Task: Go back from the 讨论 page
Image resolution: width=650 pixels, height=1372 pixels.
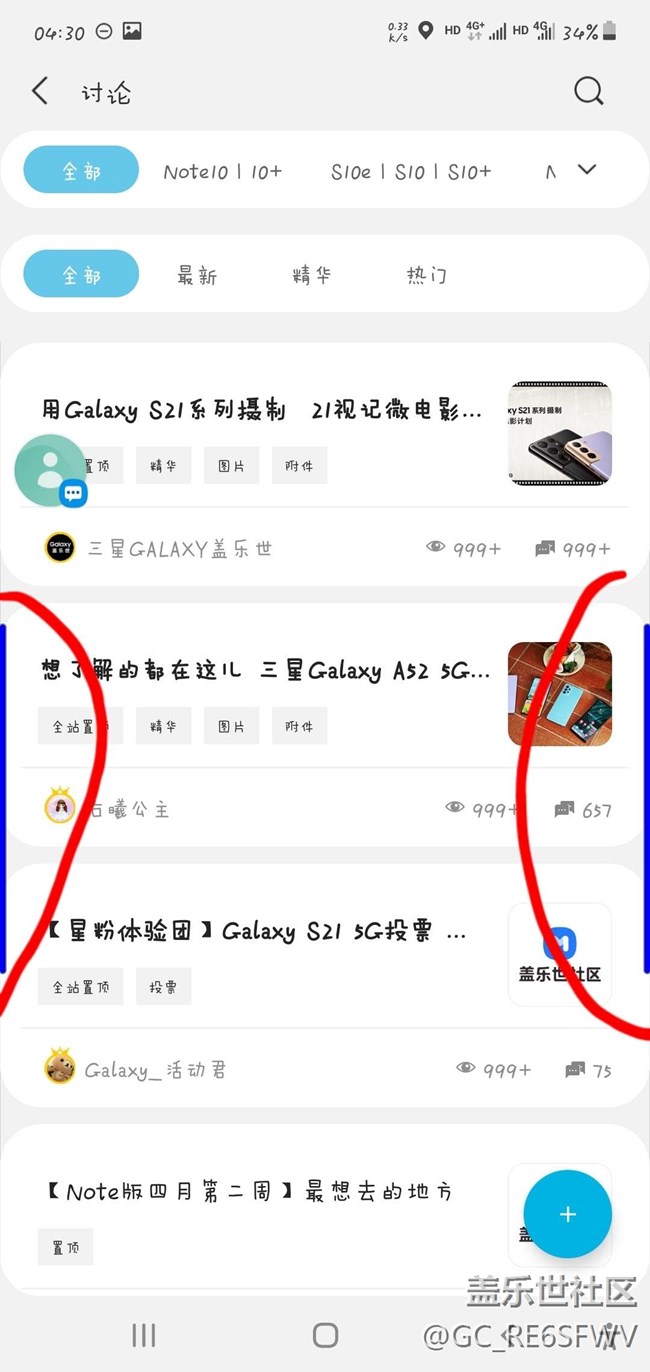Action: tap(40, 92)
